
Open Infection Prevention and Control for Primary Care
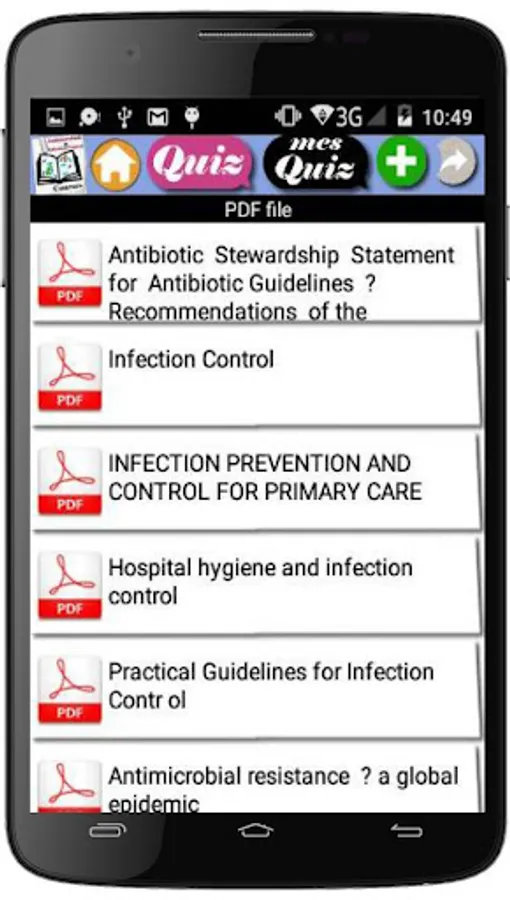tap(256, 482)
